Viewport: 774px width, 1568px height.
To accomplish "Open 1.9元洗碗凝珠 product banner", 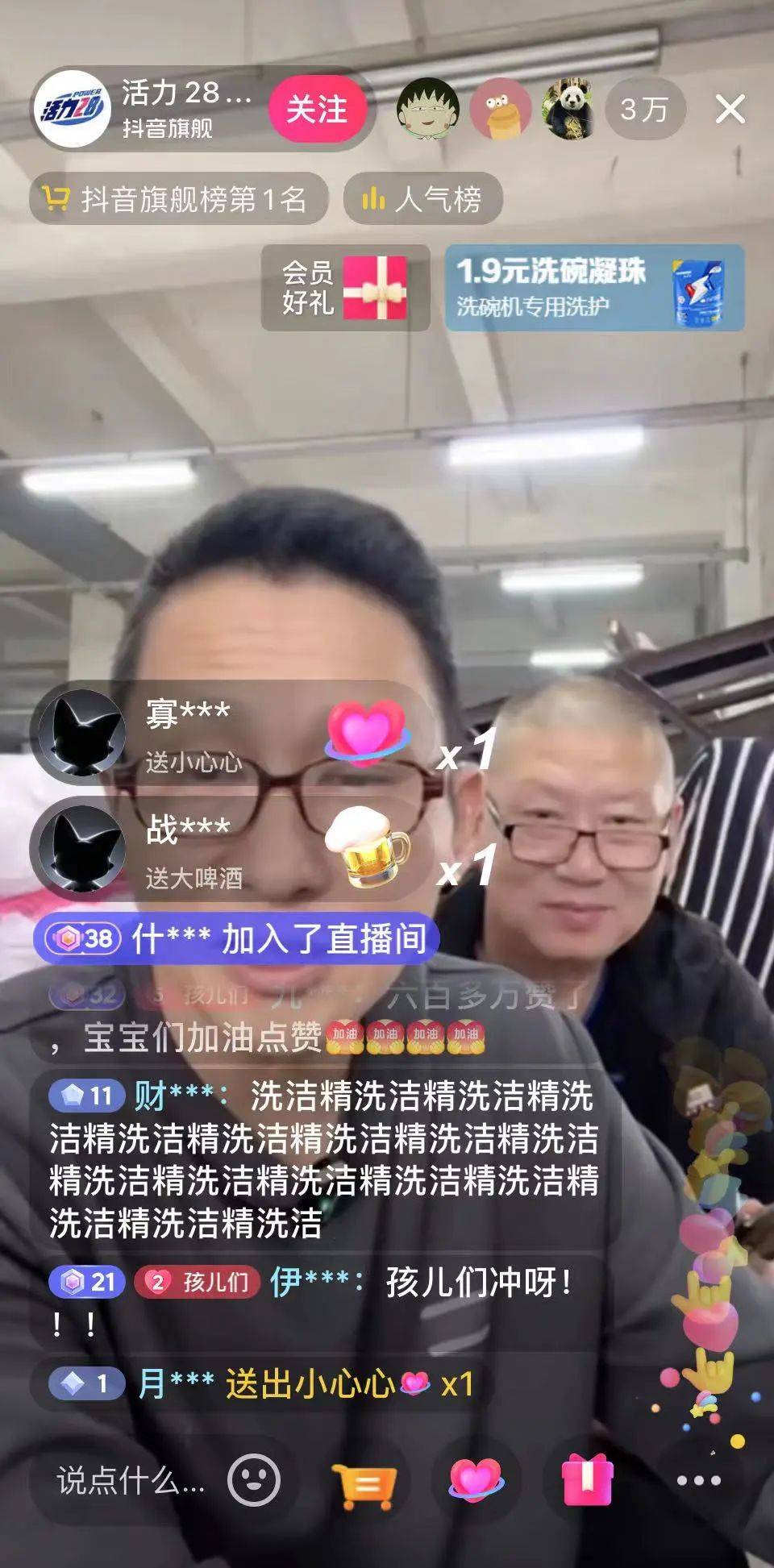I will point(594,288).
